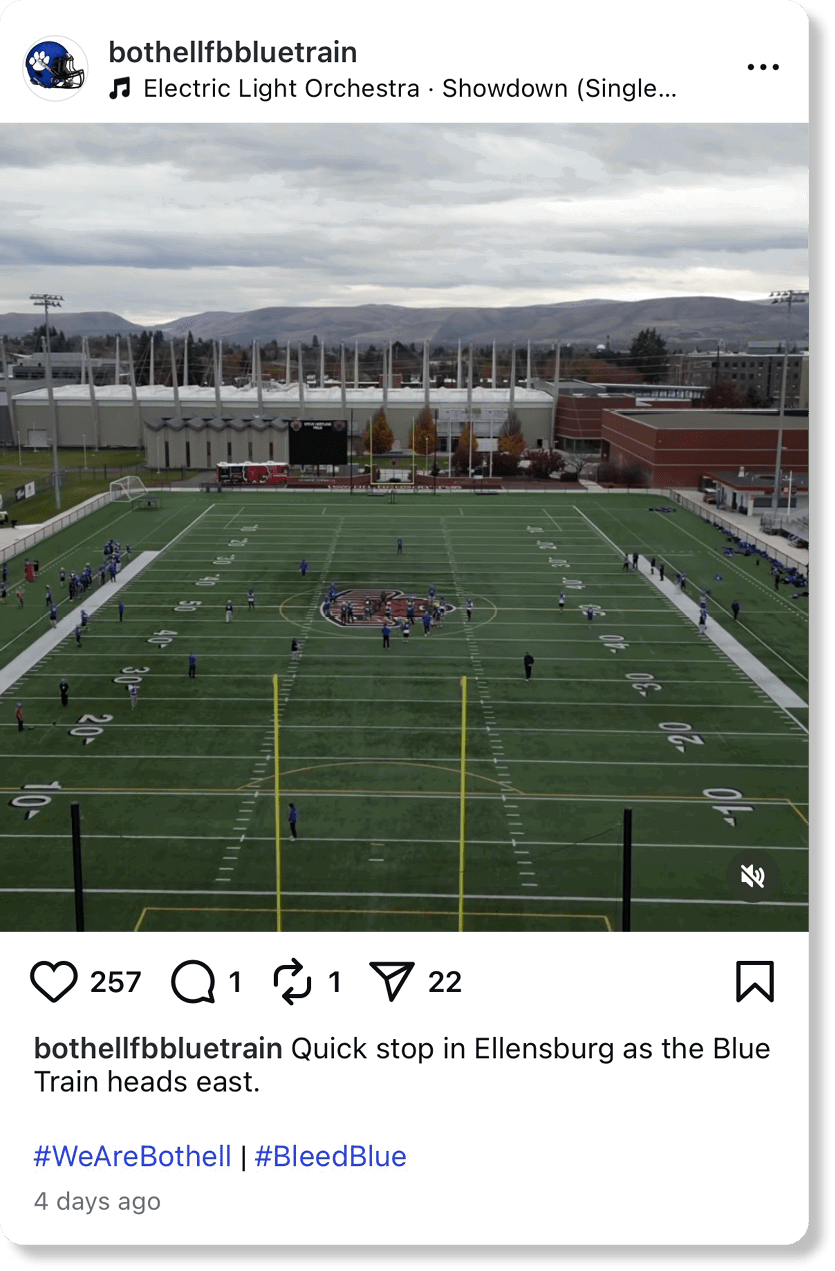The width and height of the screenshot is (835, 1271).
Task: Open the three-dot overflow menu
Action: 762,68
